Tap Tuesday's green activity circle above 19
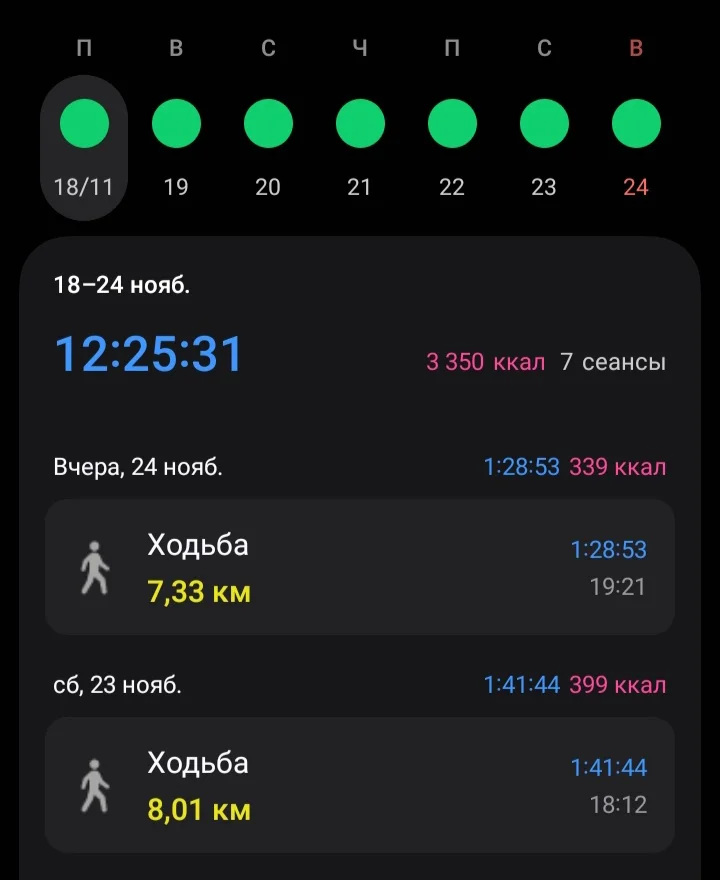Image resolution: width=720 pixels, height=880 pixels. (176, 123)
